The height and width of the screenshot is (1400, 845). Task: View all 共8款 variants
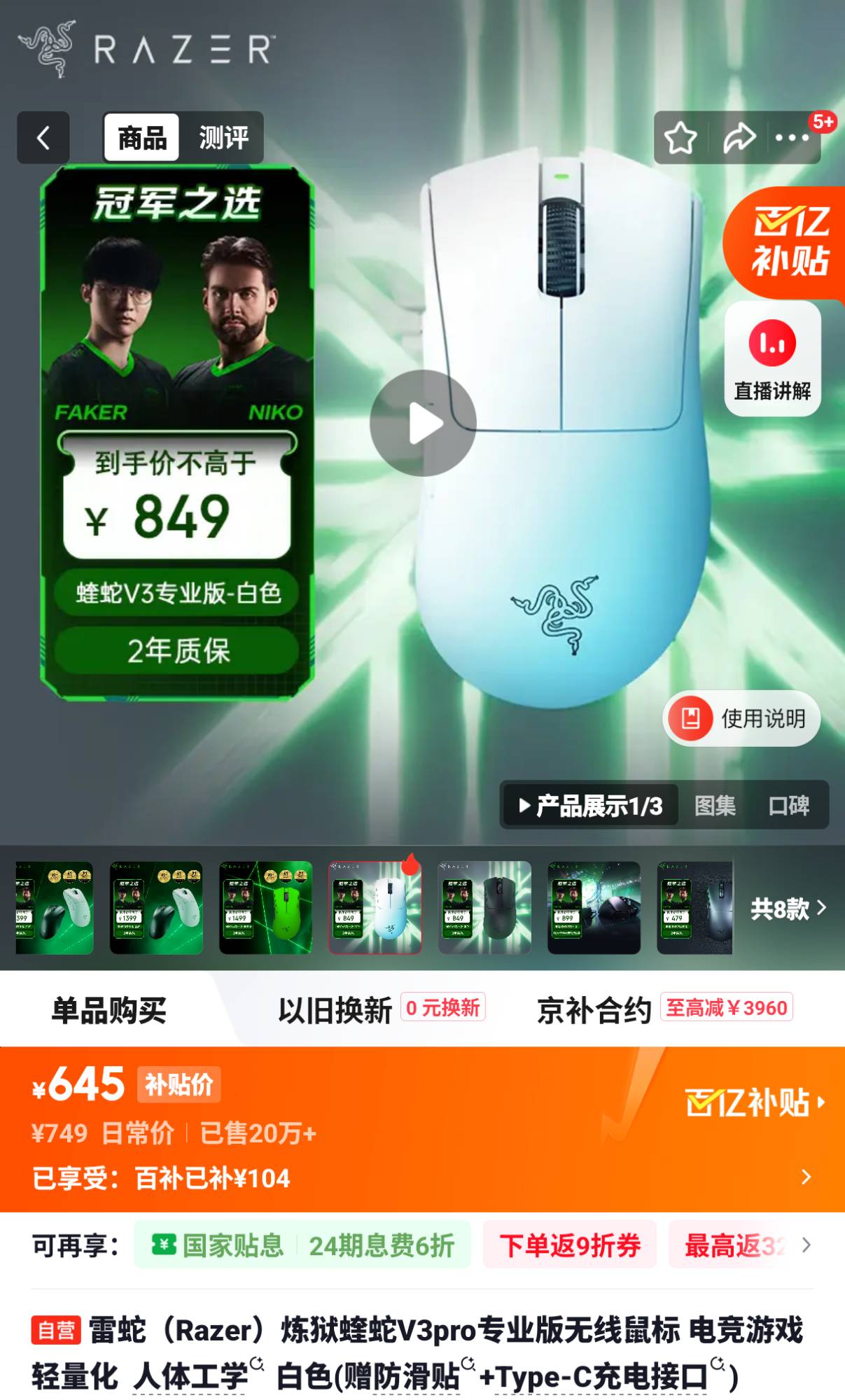[788, 909]
